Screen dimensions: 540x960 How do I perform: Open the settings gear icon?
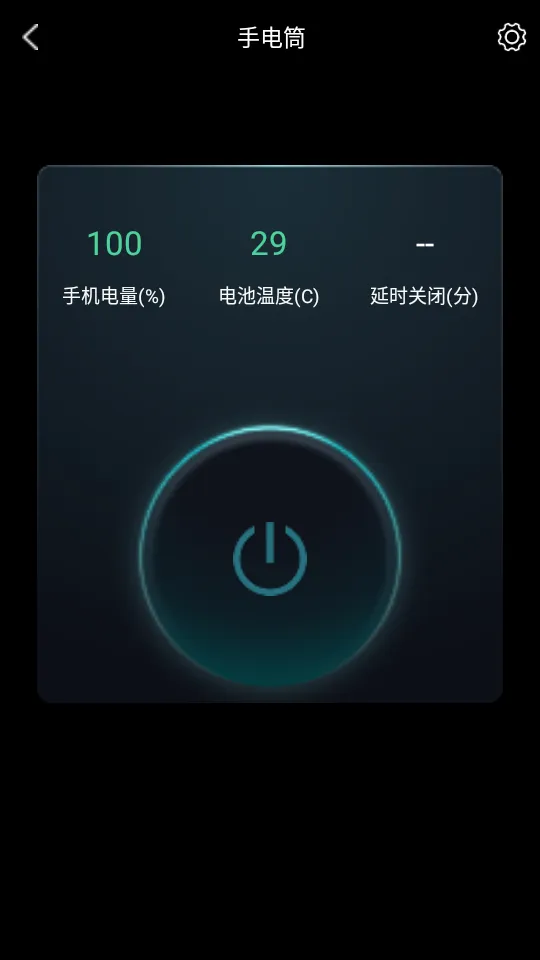511,37
